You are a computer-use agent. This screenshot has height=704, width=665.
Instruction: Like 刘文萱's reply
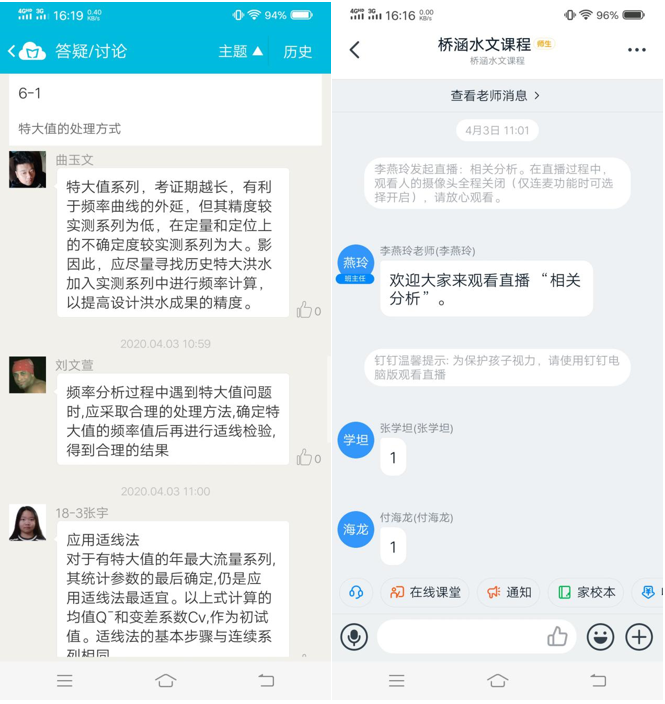pyautogui.click(x=307, y=457)
